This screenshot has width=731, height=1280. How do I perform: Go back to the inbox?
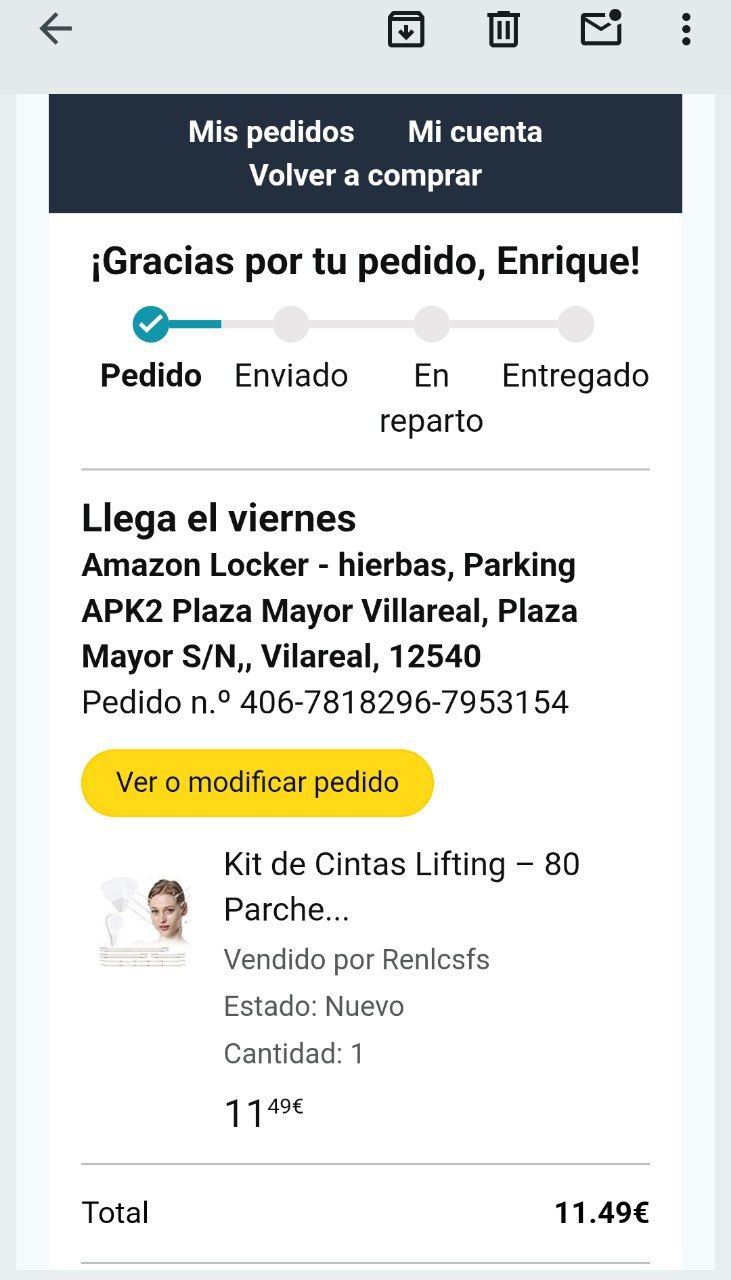pos(55,29)
